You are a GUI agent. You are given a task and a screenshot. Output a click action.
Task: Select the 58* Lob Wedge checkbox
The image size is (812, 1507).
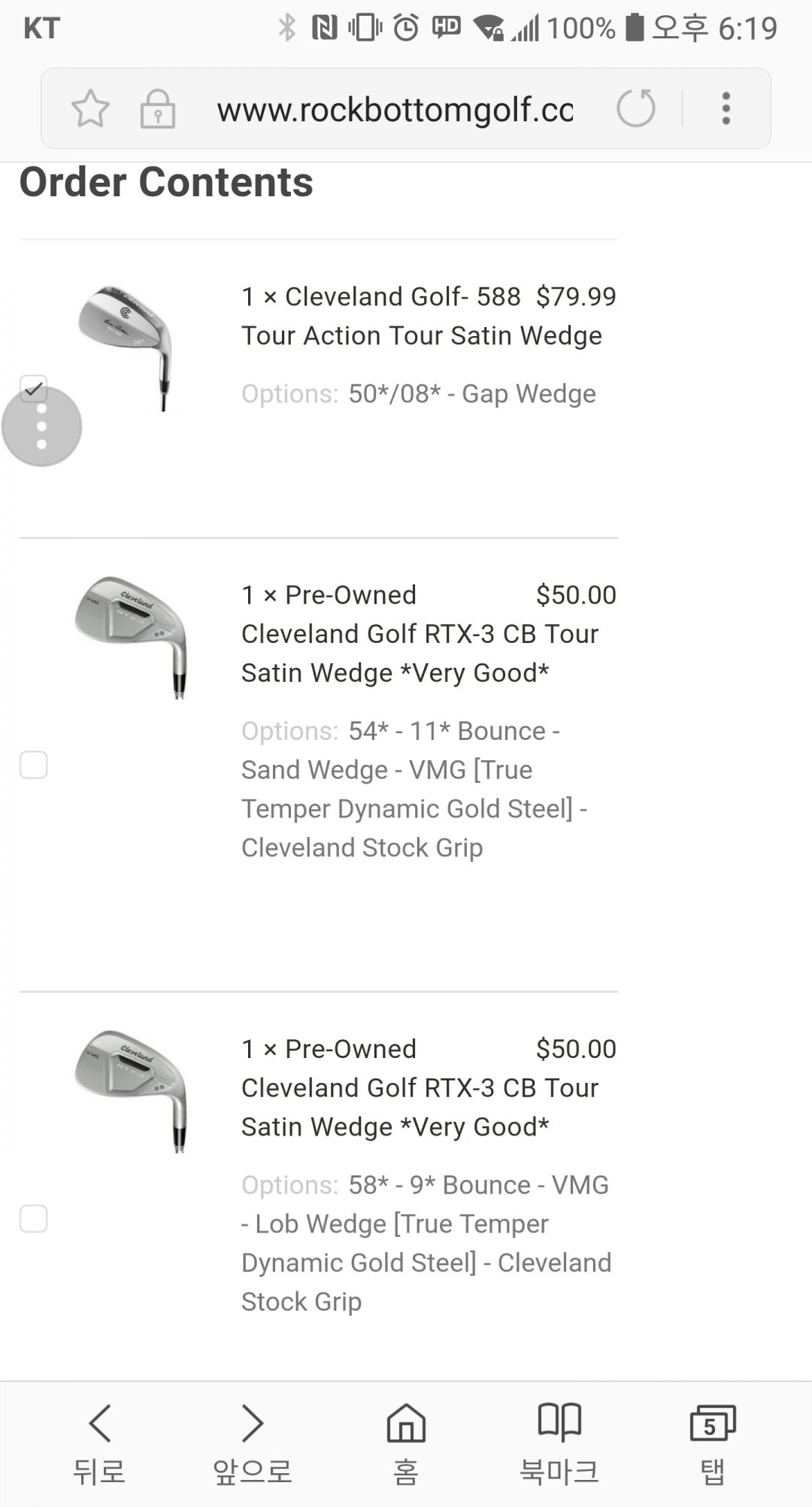(x=33, y=1219)
